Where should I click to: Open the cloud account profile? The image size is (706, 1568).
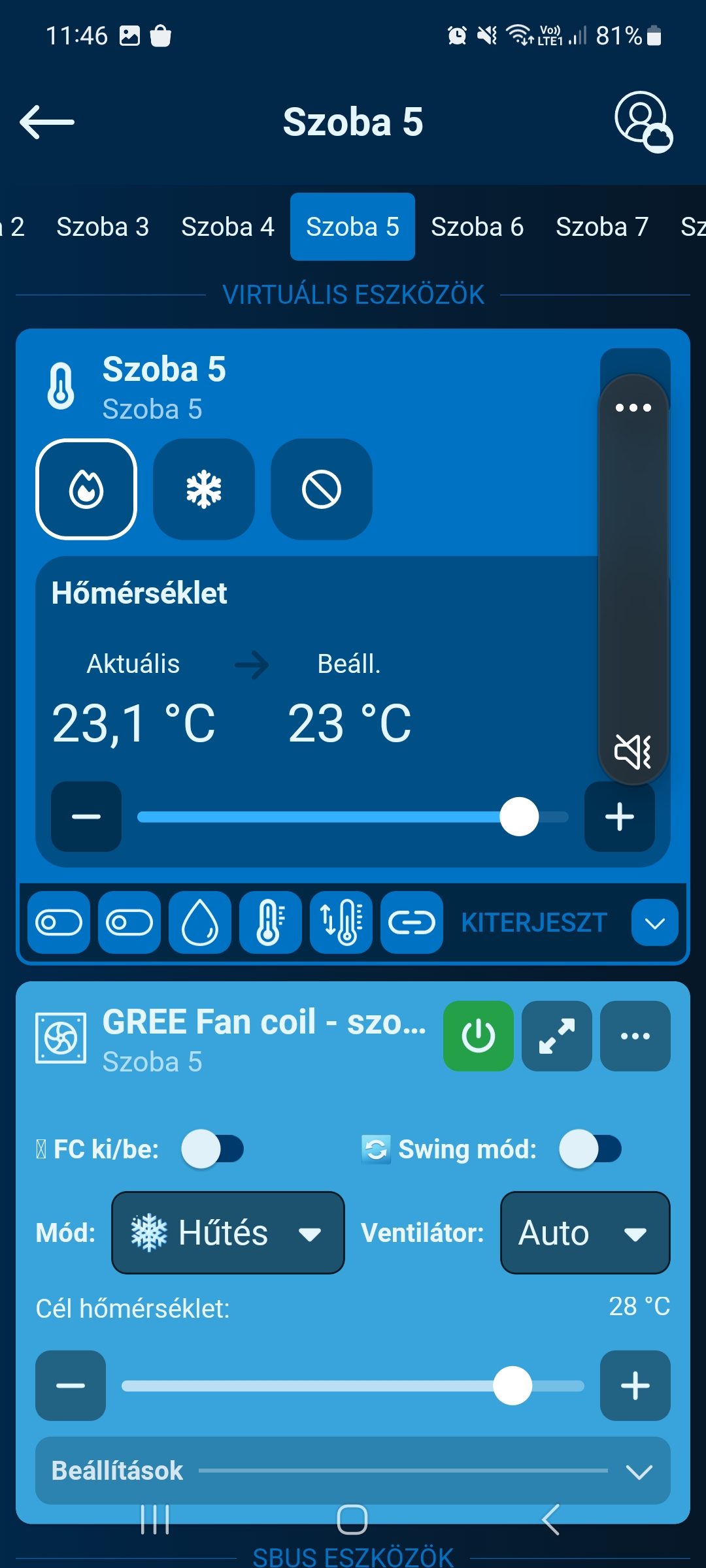643,122
